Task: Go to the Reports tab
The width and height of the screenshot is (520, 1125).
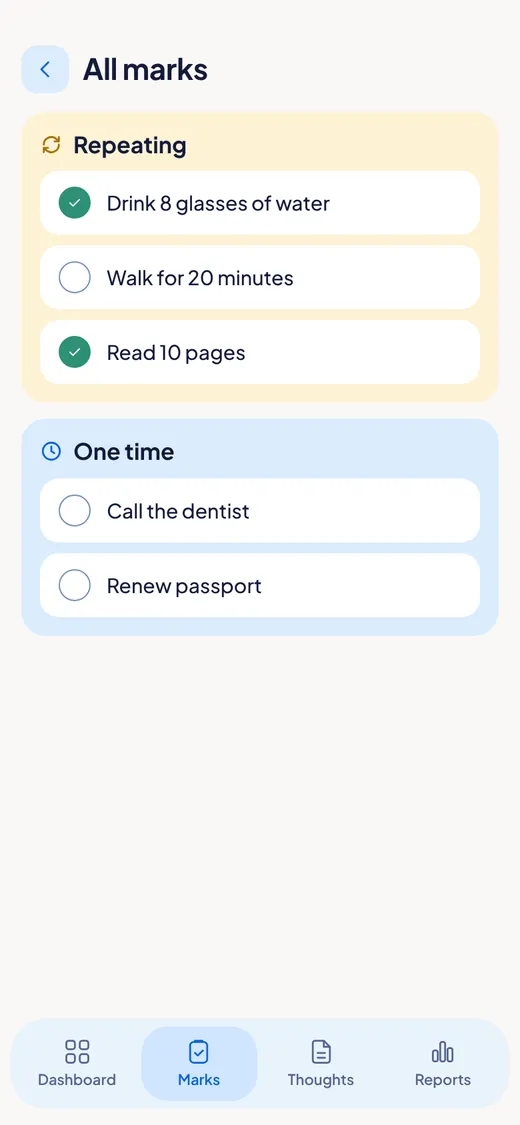Action: click(x=443, y=1064)
